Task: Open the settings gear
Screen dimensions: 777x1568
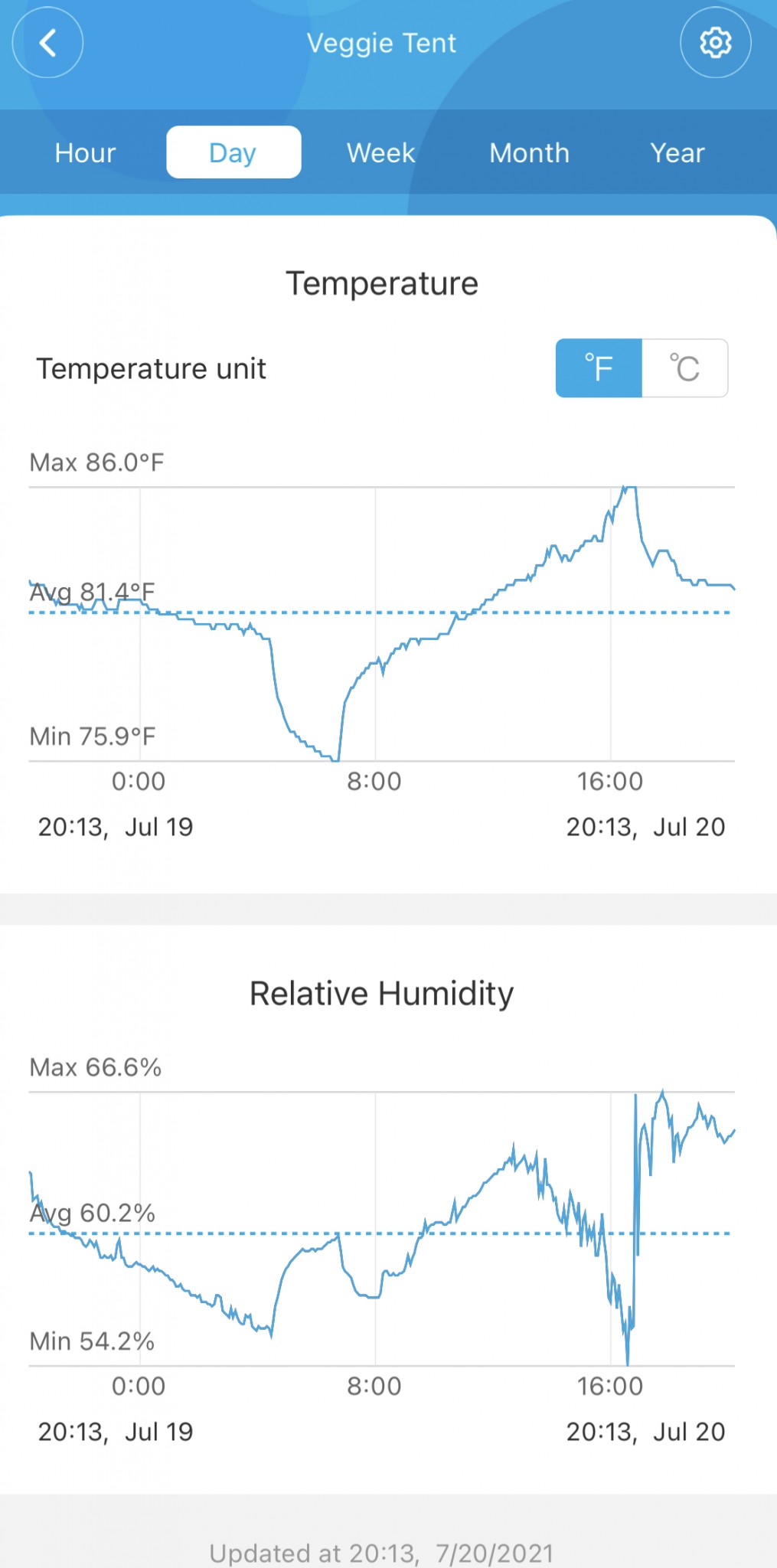Action: 715,43
